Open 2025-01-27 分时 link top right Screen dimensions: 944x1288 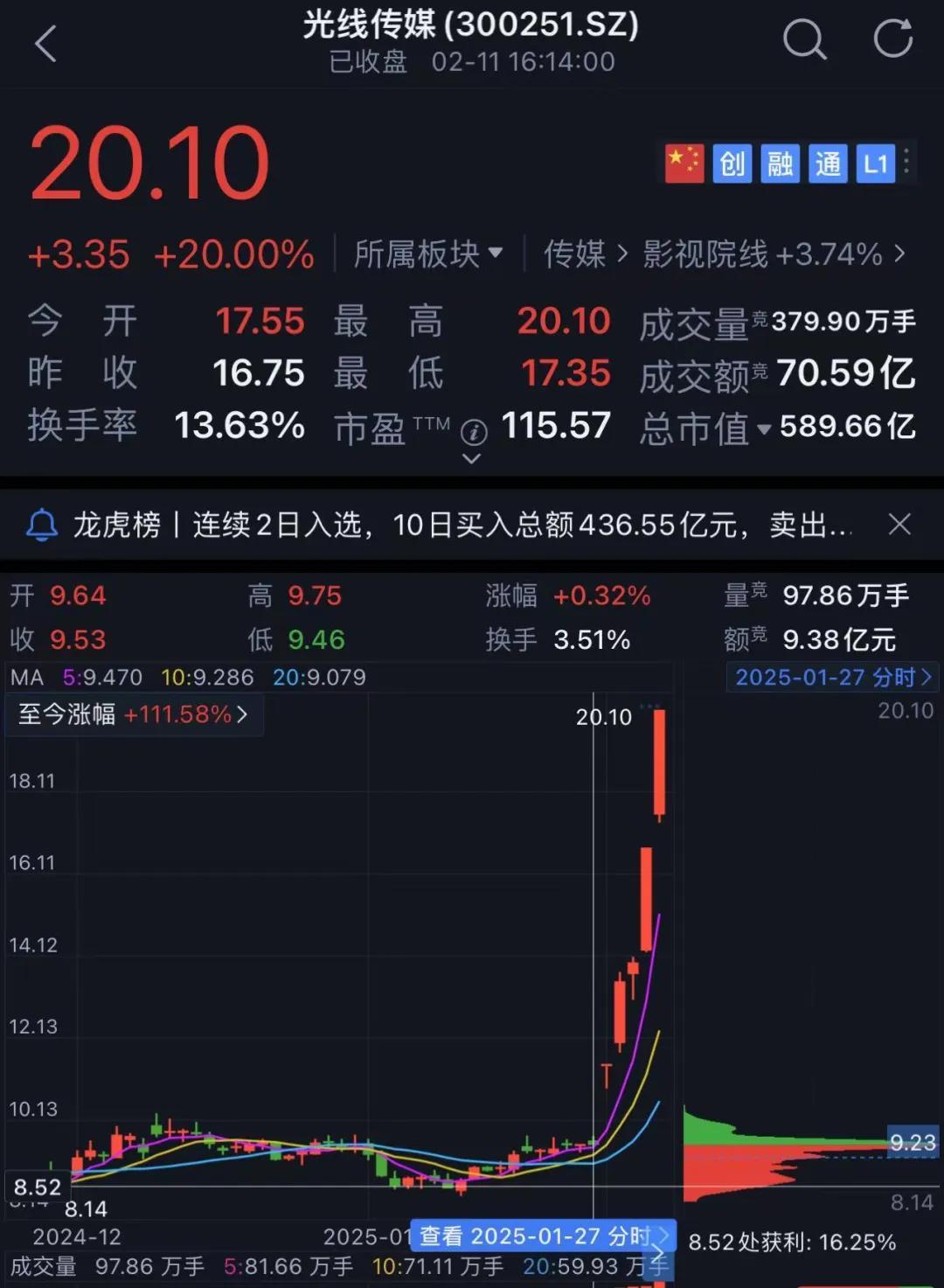pyautogui.click(x=833, y=677)
